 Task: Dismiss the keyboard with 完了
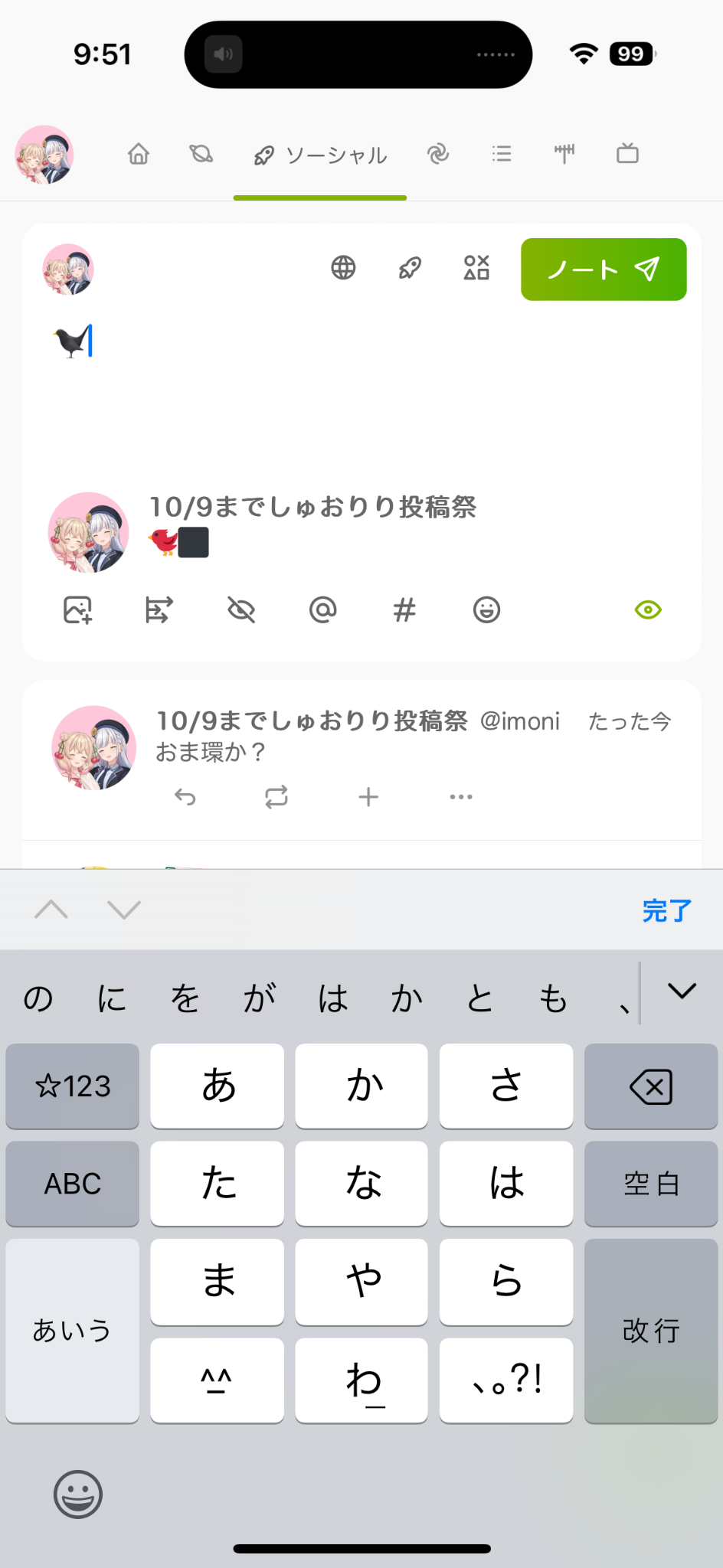[666, 911]
